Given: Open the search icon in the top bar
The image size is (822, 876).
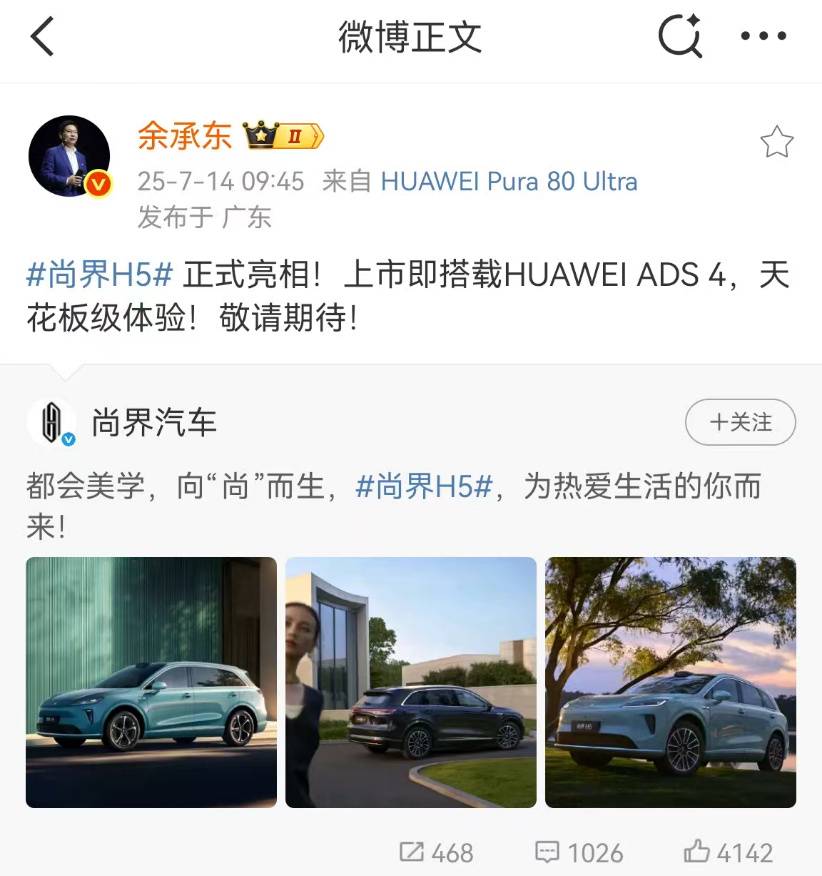Looking at the screenshot, I should 679,37.
